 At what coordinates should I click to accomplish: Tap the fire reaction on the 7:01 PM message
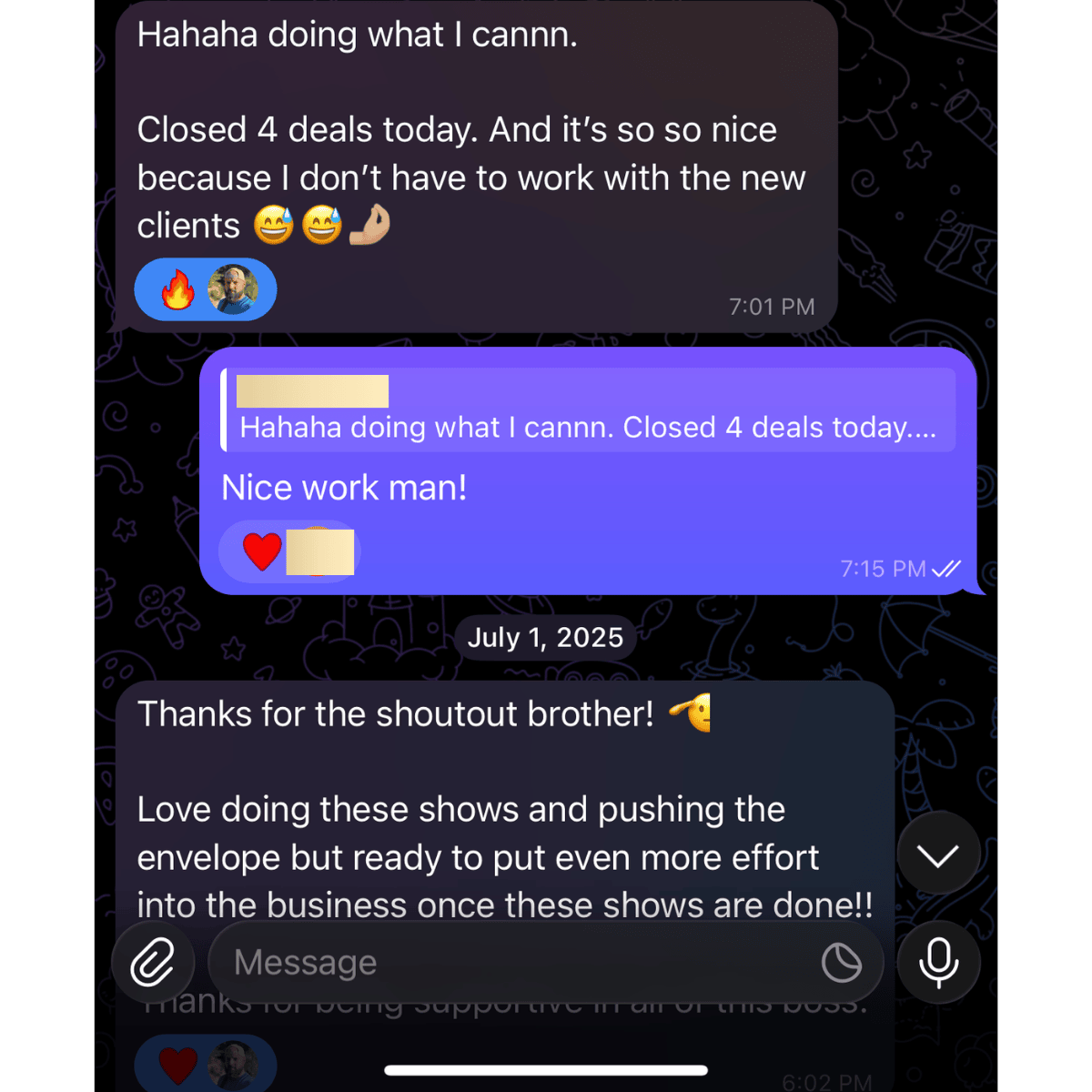[x=178, y=290]
